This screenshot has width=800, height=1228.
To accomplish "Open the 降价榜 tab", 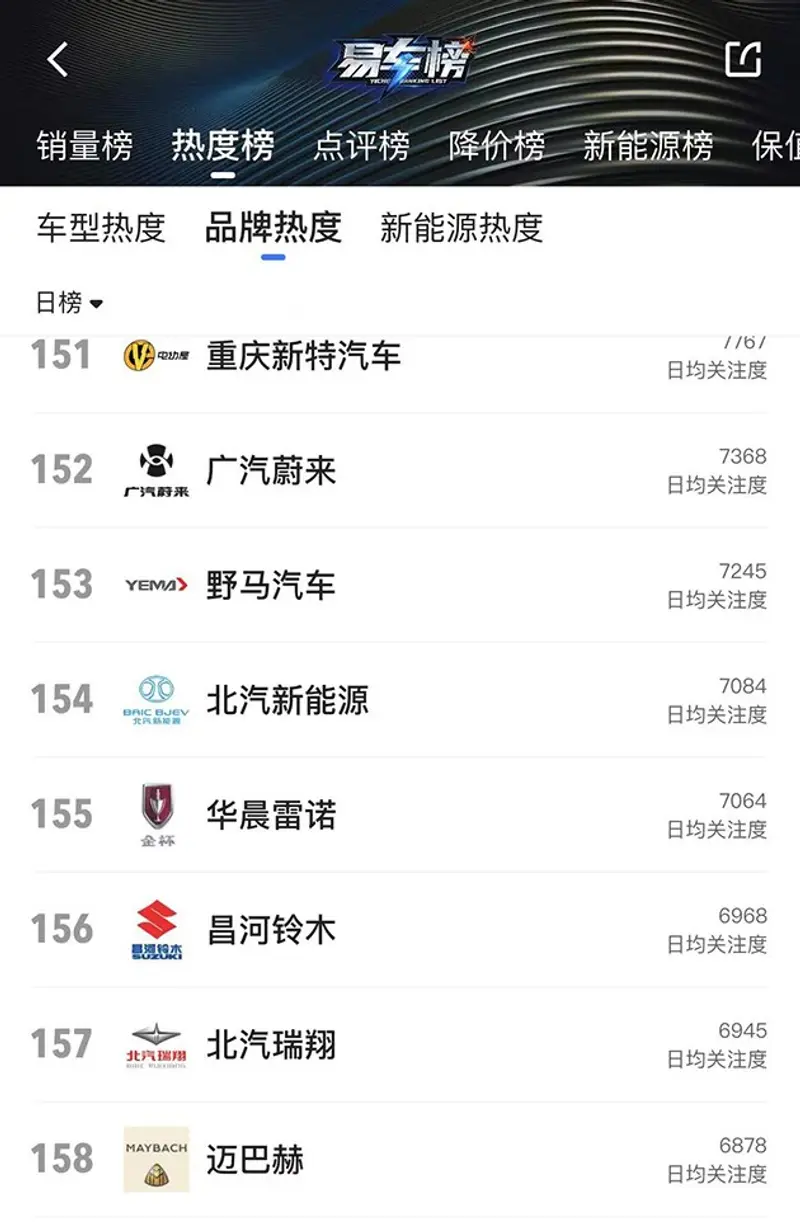I will 497,146.
